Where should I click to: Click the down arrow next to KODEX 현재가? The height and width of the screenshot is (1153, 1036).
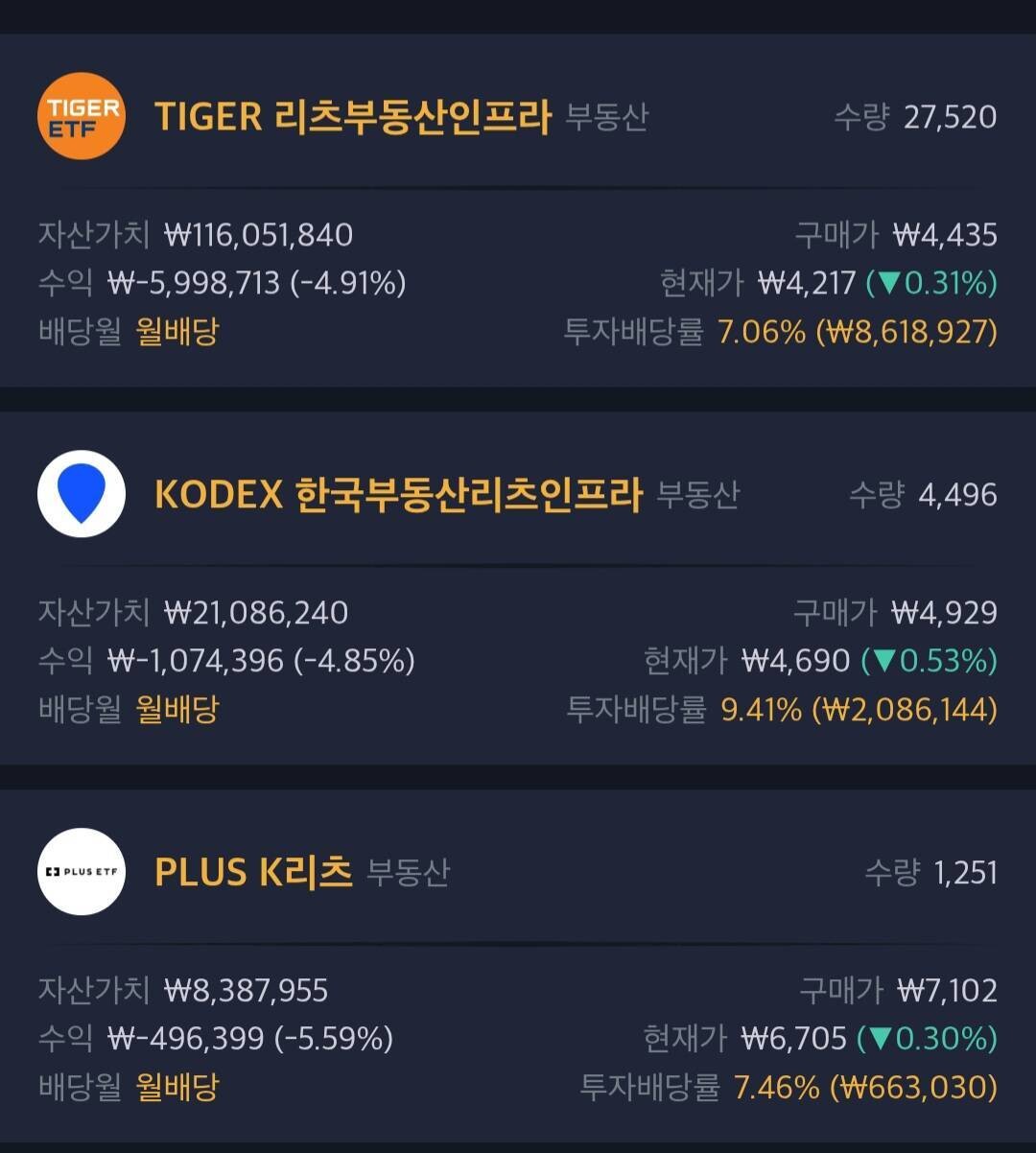(887, 660)
